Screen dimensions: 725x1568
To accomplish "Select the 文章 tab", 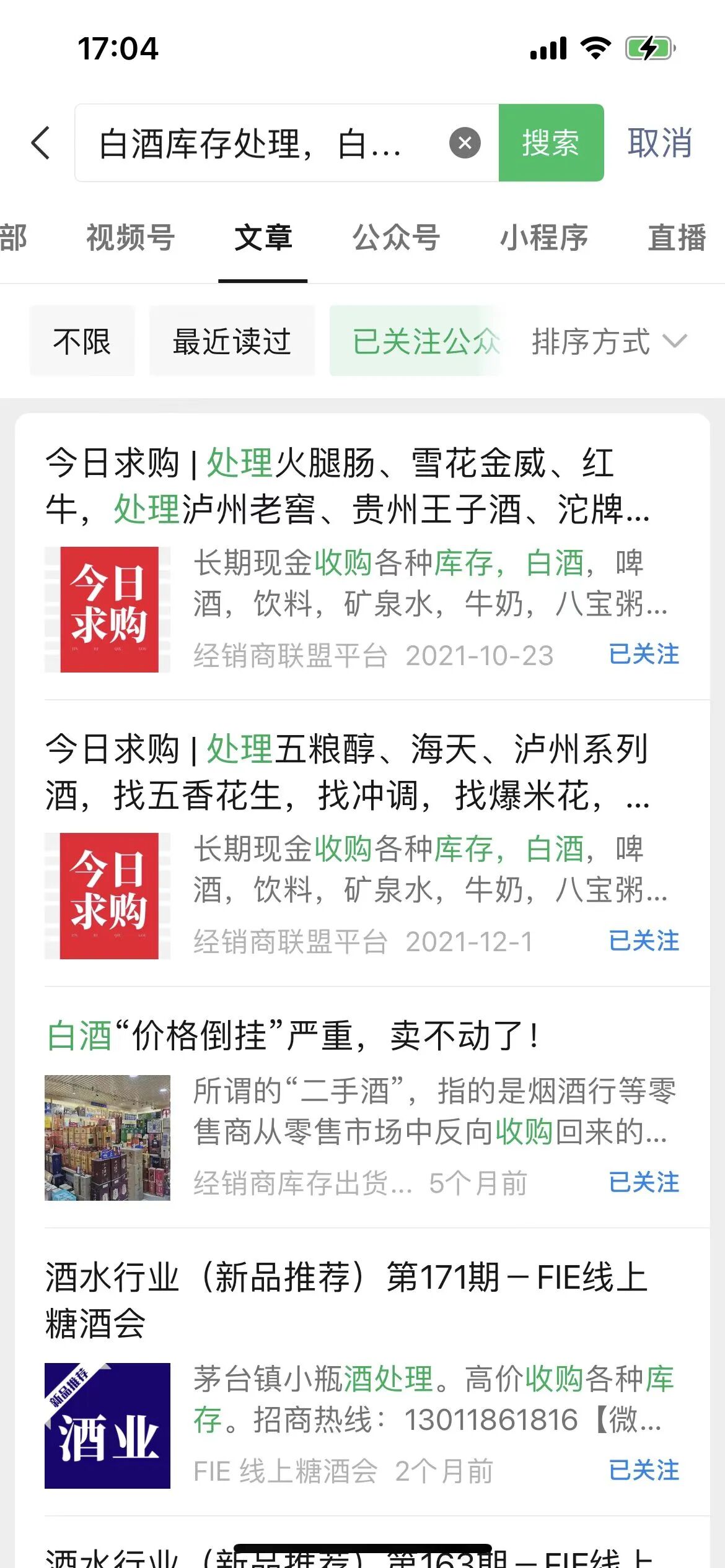I will pos(263,238).
